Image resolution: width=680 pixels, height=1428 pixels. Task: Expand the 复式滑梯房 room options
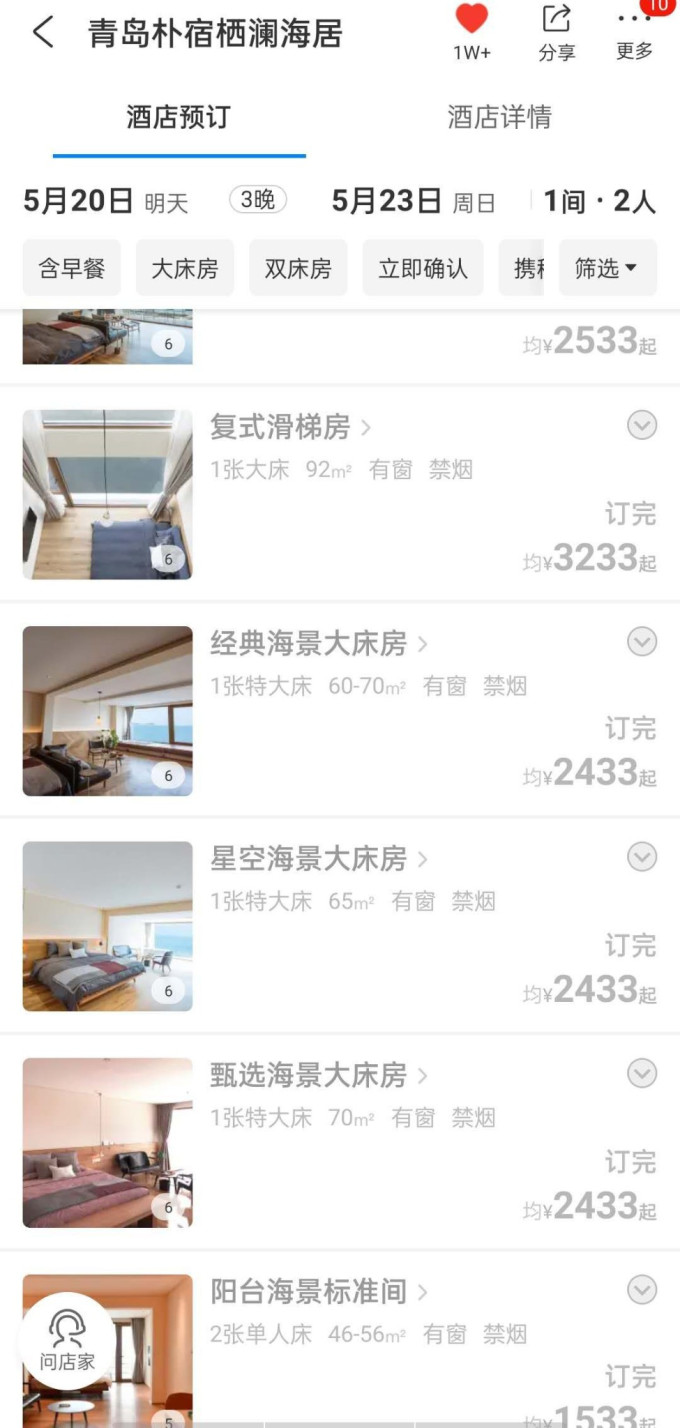(642, 426)
